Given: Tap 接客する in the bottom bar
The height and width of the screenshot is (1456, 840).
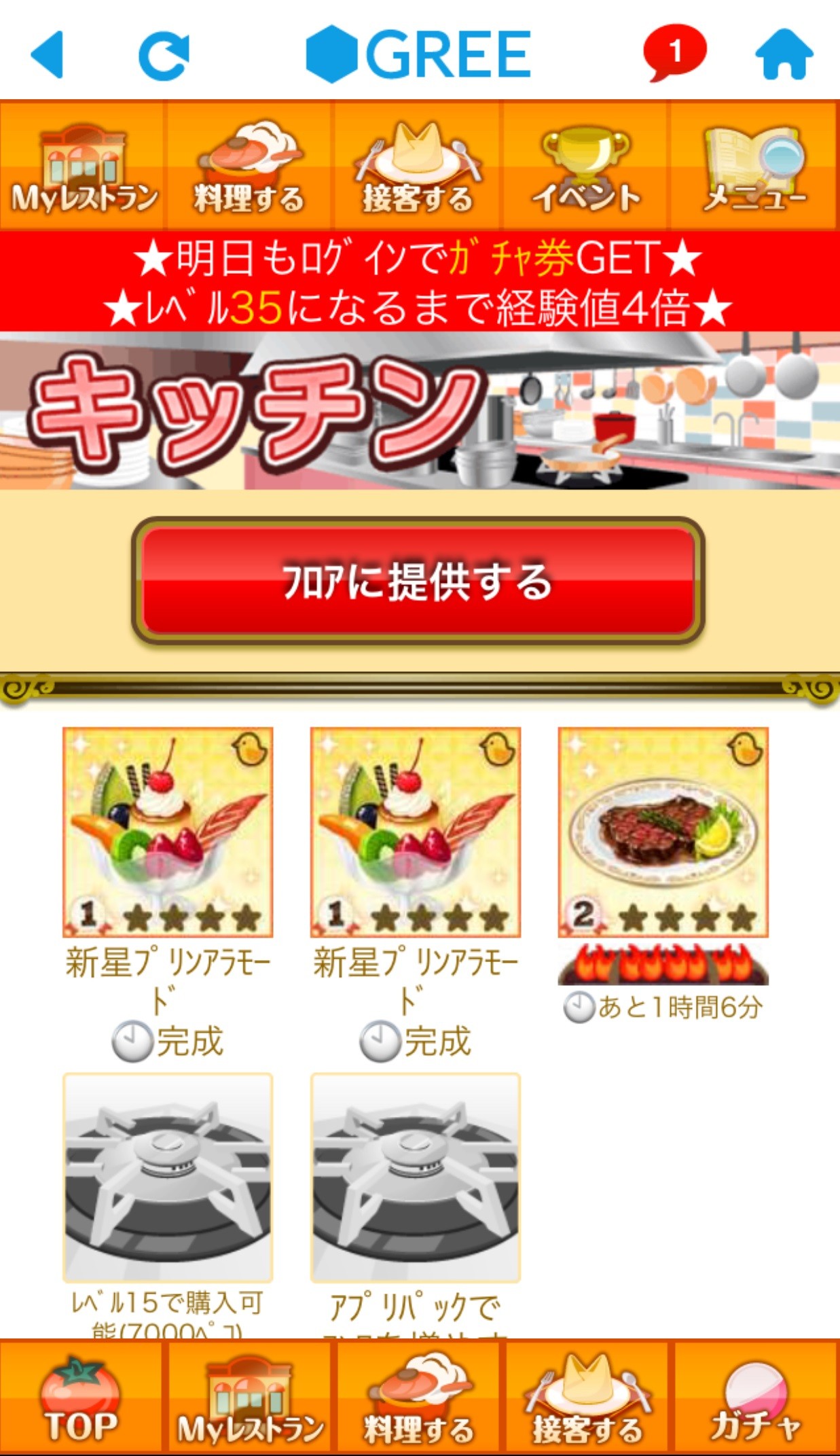Looking at the screenshot, I should [x=586, y=1396].
